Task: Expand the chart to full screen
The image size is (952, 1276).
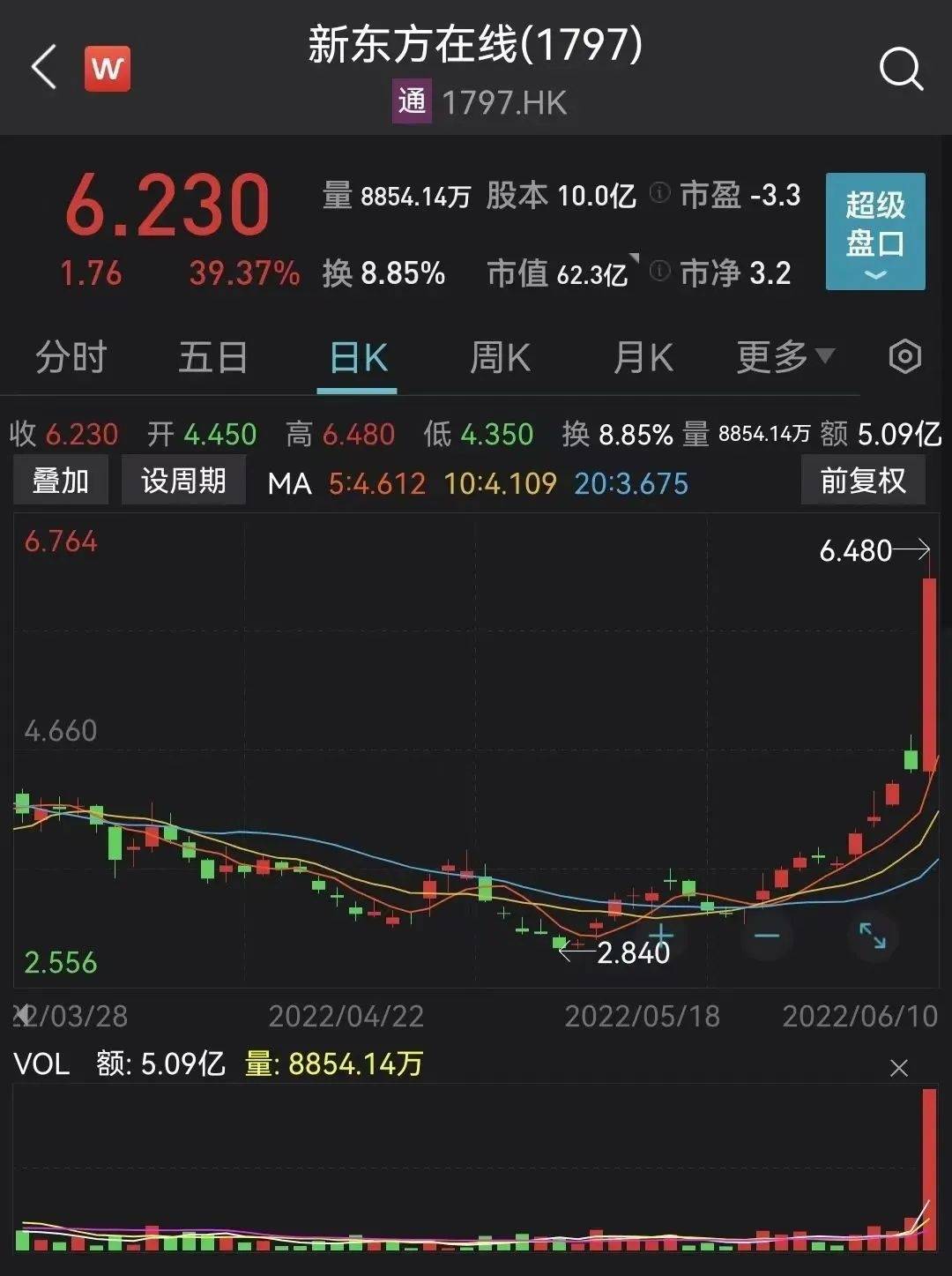Action: (873, 936)
